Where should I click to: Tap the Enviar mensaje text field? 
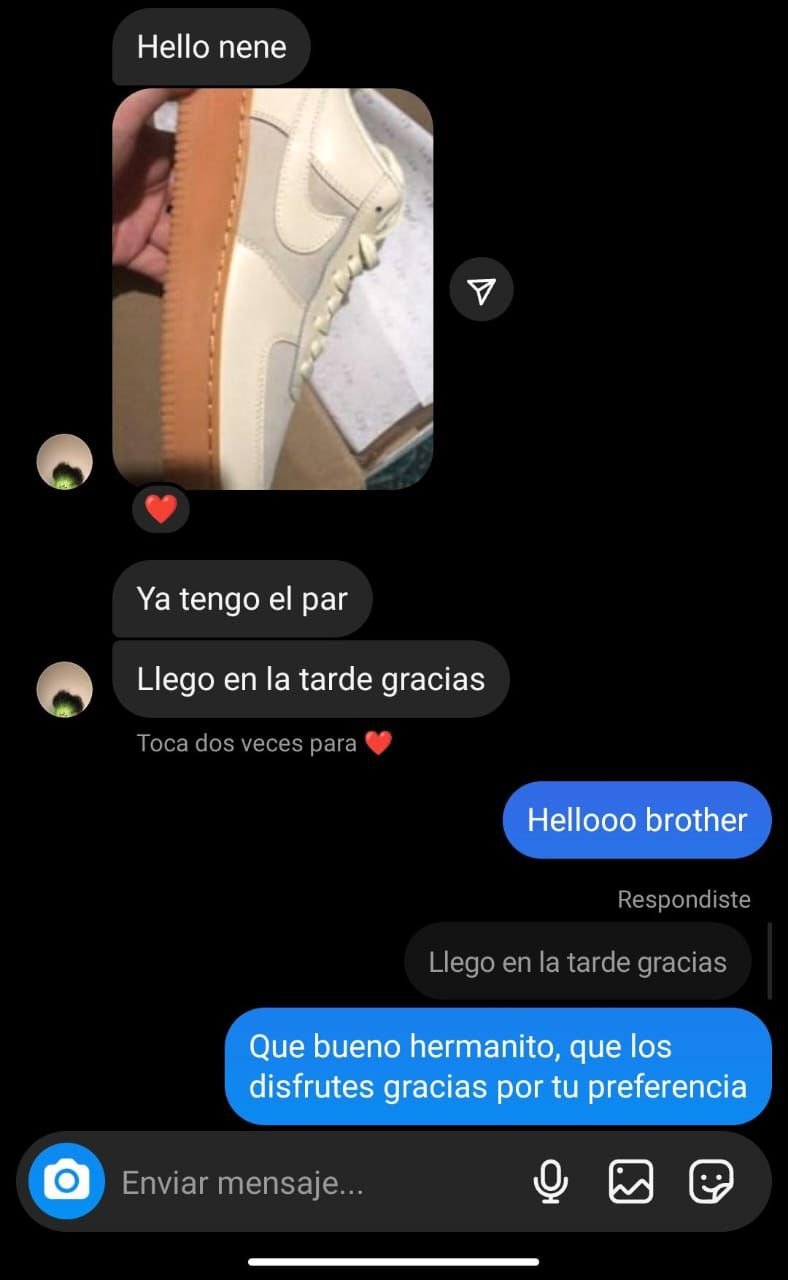(300, 1183)
